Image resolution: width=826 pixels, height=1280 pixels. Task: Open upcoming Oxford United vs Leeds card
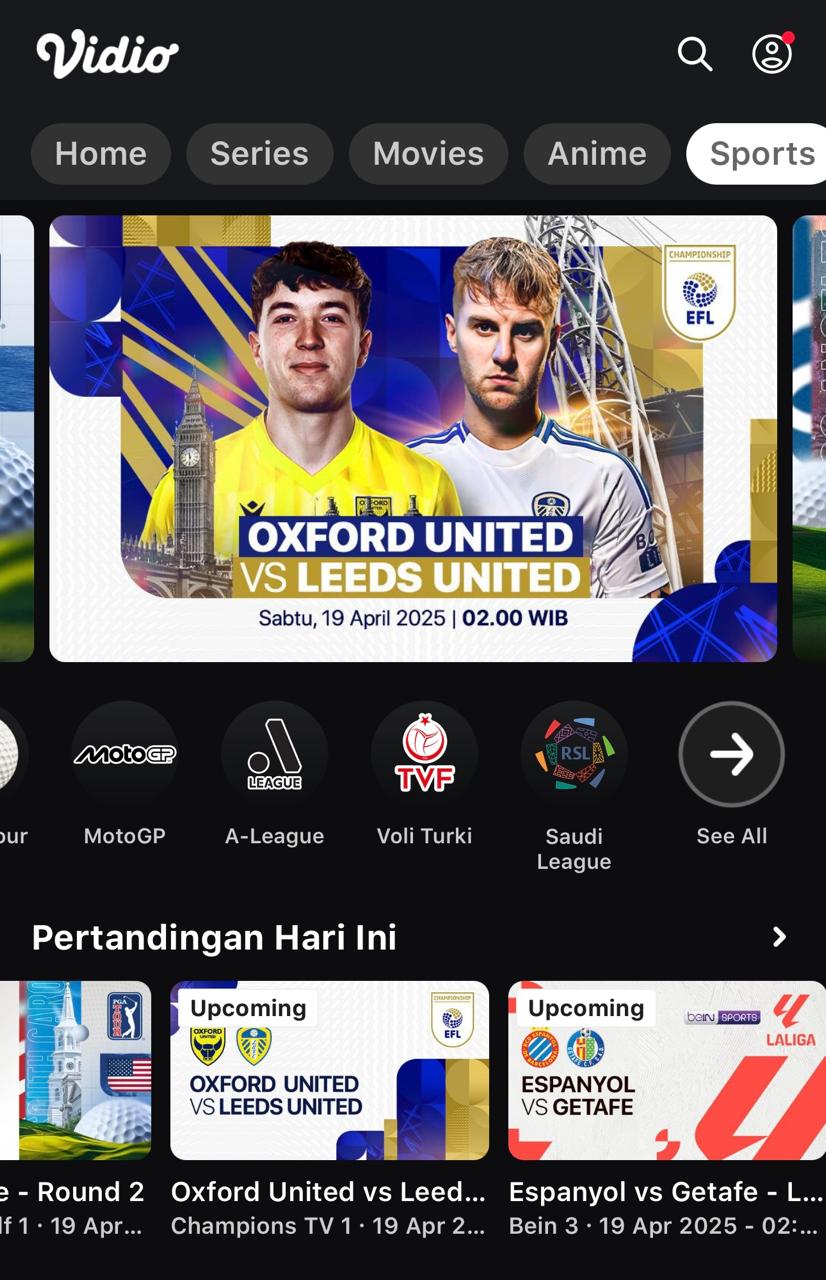point(329,1070)
